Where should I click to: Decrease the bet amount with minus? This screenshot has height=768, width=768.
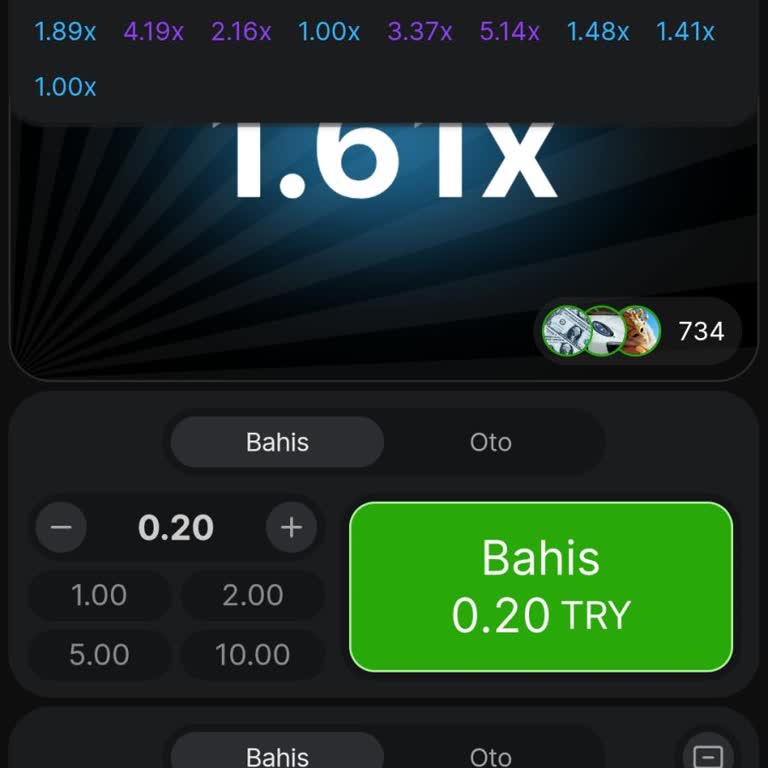[61, 528]
